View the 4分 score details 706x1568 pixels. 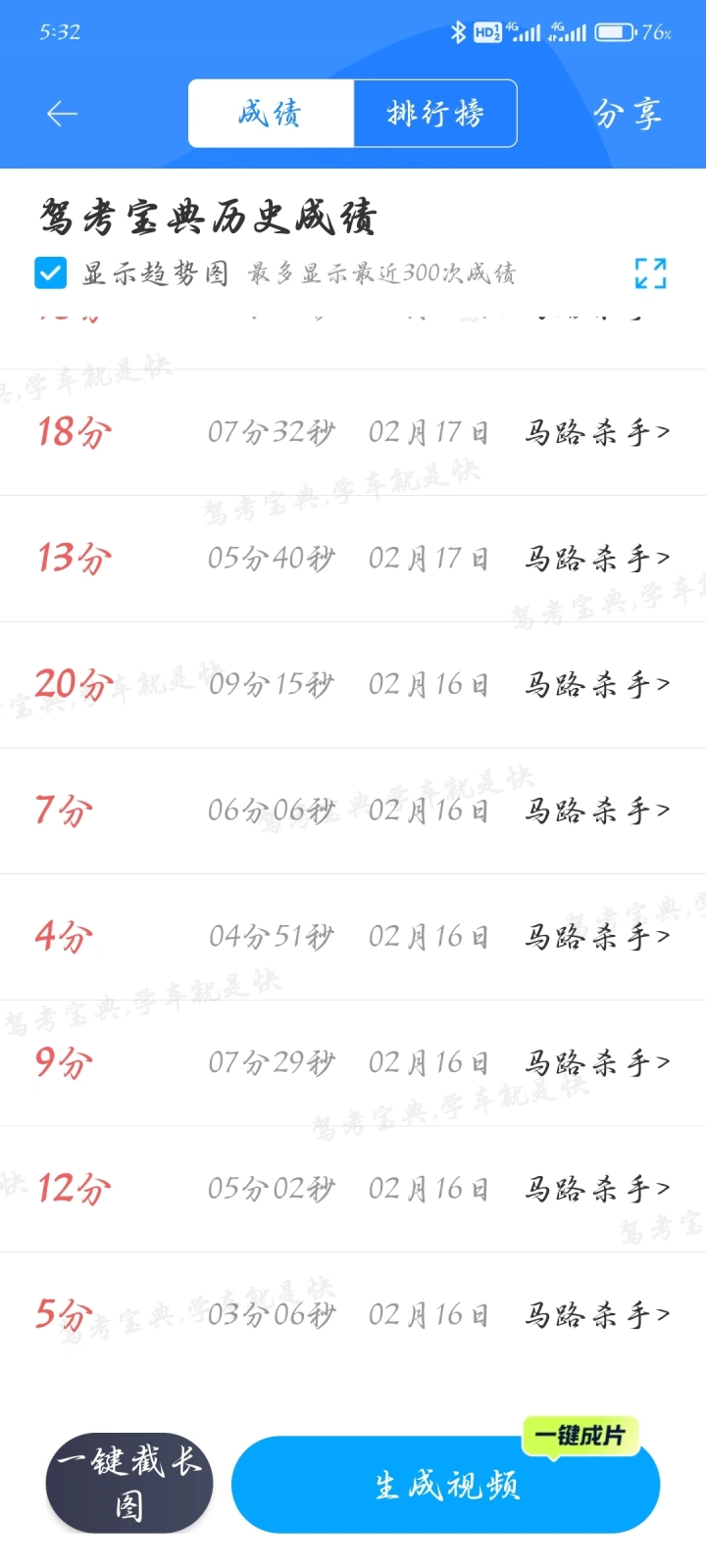(353, 937)
